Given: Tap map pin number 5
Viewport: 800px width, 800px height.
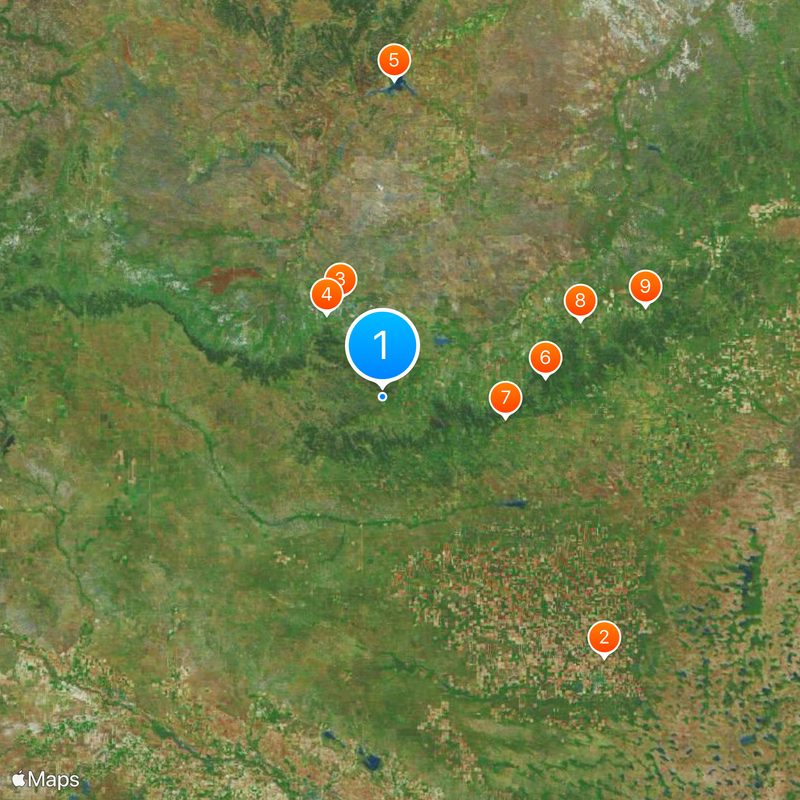Looking at the screenshot, I should (x=394, y=61).
